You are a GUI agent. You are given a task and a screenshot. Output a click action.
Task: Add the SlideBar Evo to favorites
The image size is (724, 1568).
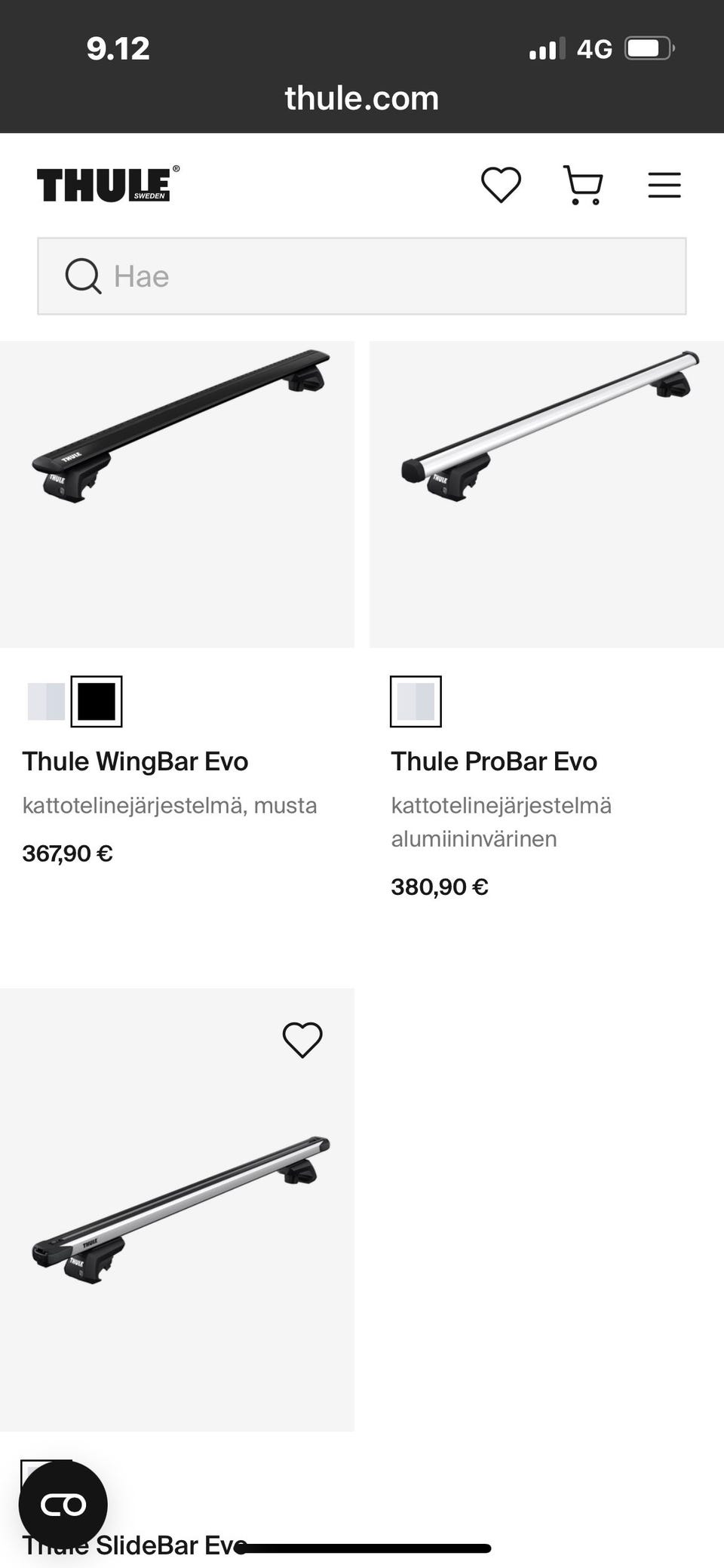(x=302, y=1040)
